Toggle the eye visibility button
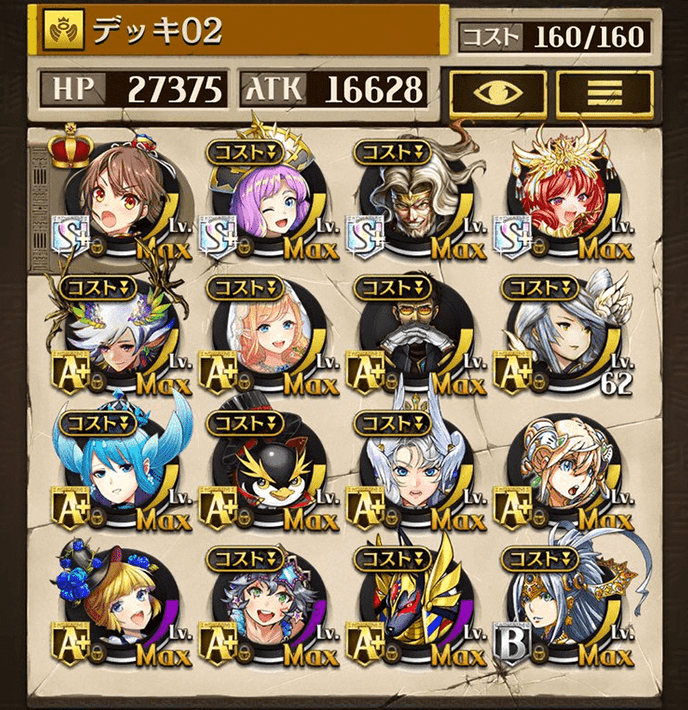The height and width of the screenshot is (710, 688). [497, 92]
